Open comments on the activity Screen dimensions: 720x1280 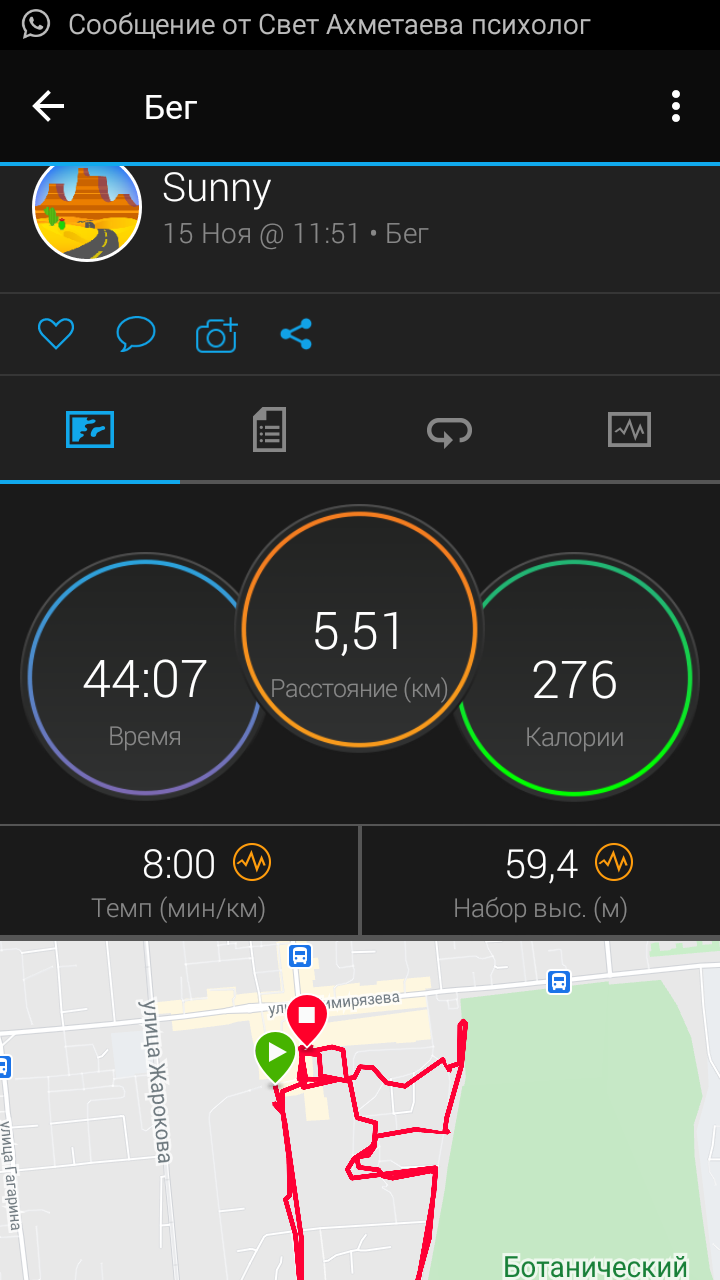[135, 334]
